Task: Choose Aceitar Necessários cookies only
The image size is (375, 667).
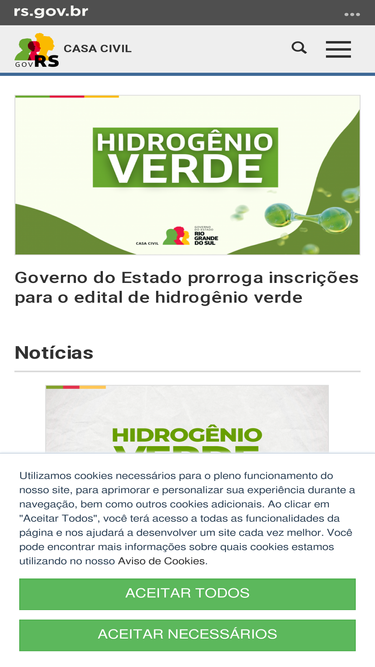Action: coord(188,635)
